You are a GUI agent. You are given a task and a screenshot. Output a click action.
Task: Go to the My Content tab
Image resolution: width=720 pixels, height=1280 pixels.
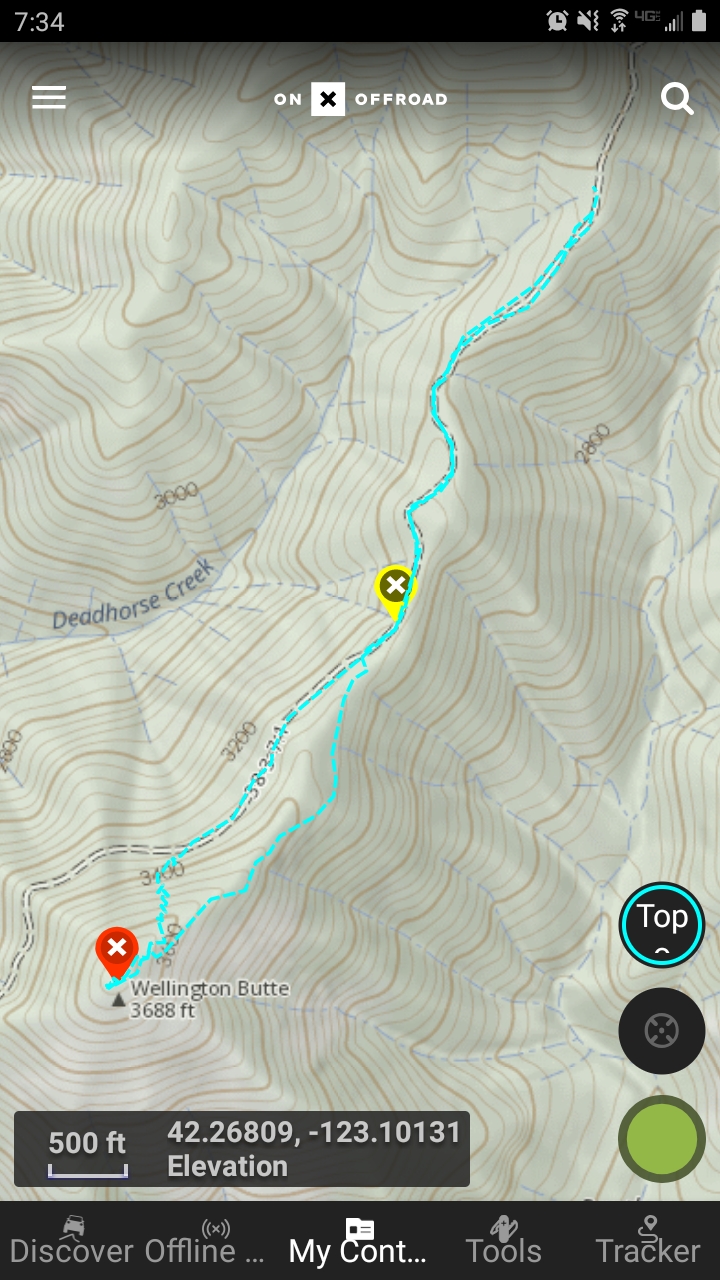click(358, 1241)
